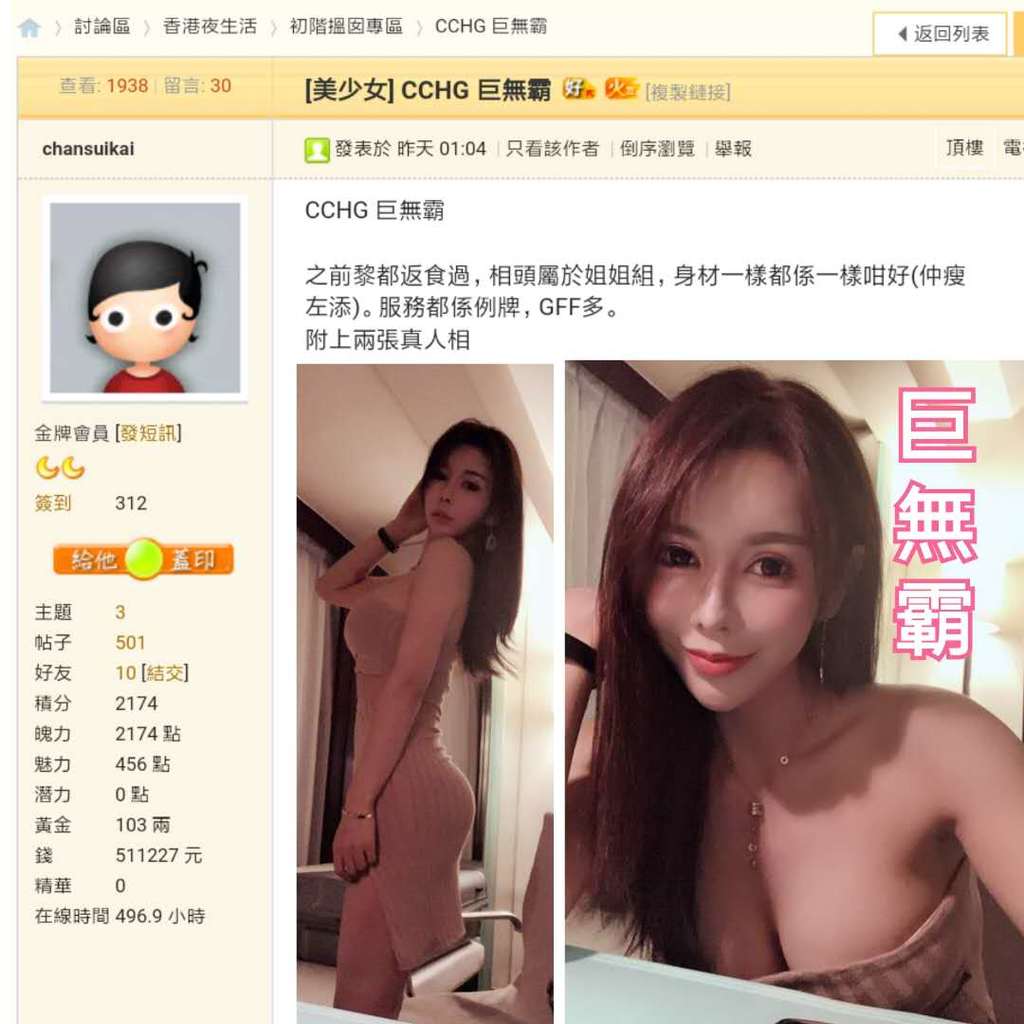The width and height of the screenshot is (1024, 1024).
Task: Tap the 返回列表 button
Action: (940, 34)
